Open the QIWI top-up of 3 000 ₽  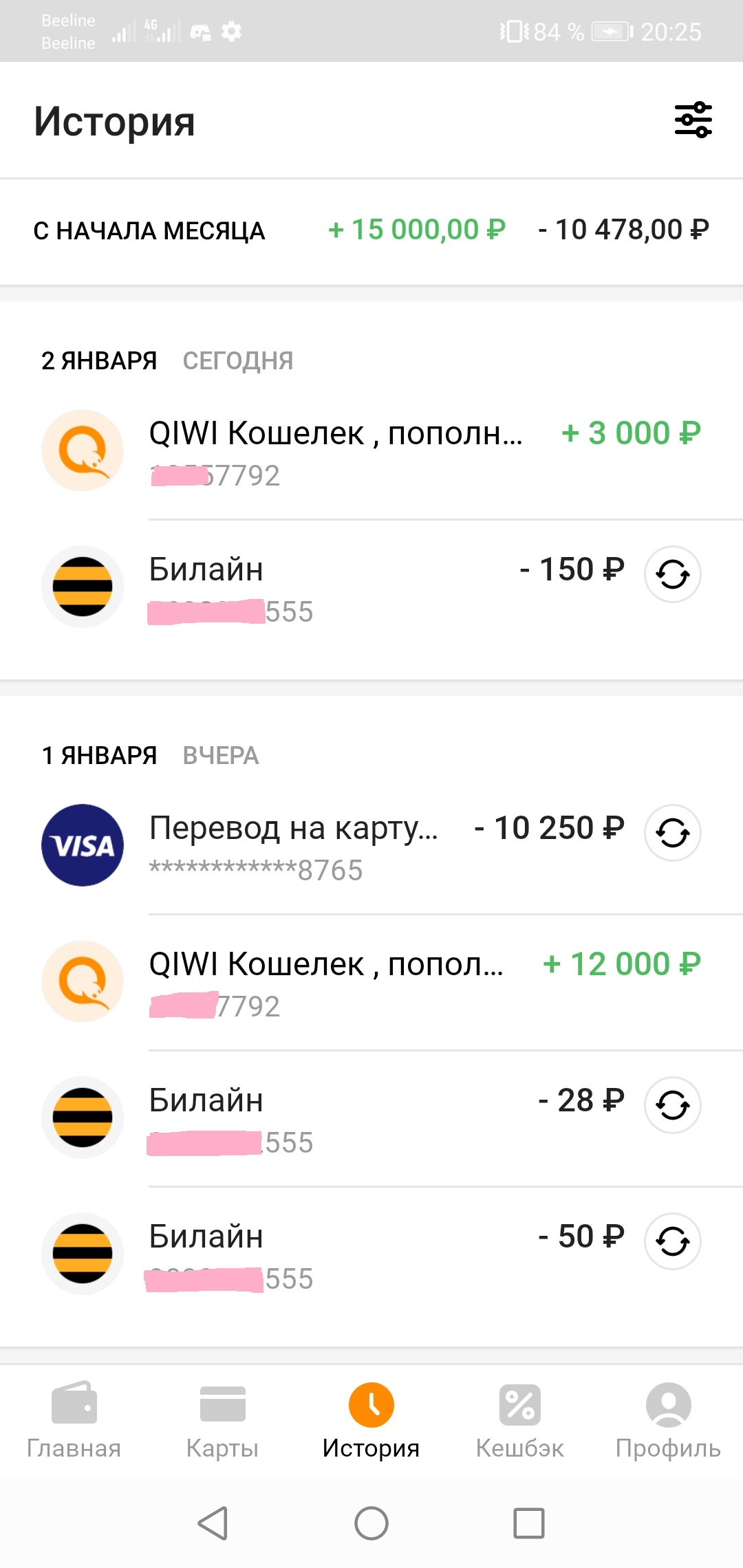(371, 450)
